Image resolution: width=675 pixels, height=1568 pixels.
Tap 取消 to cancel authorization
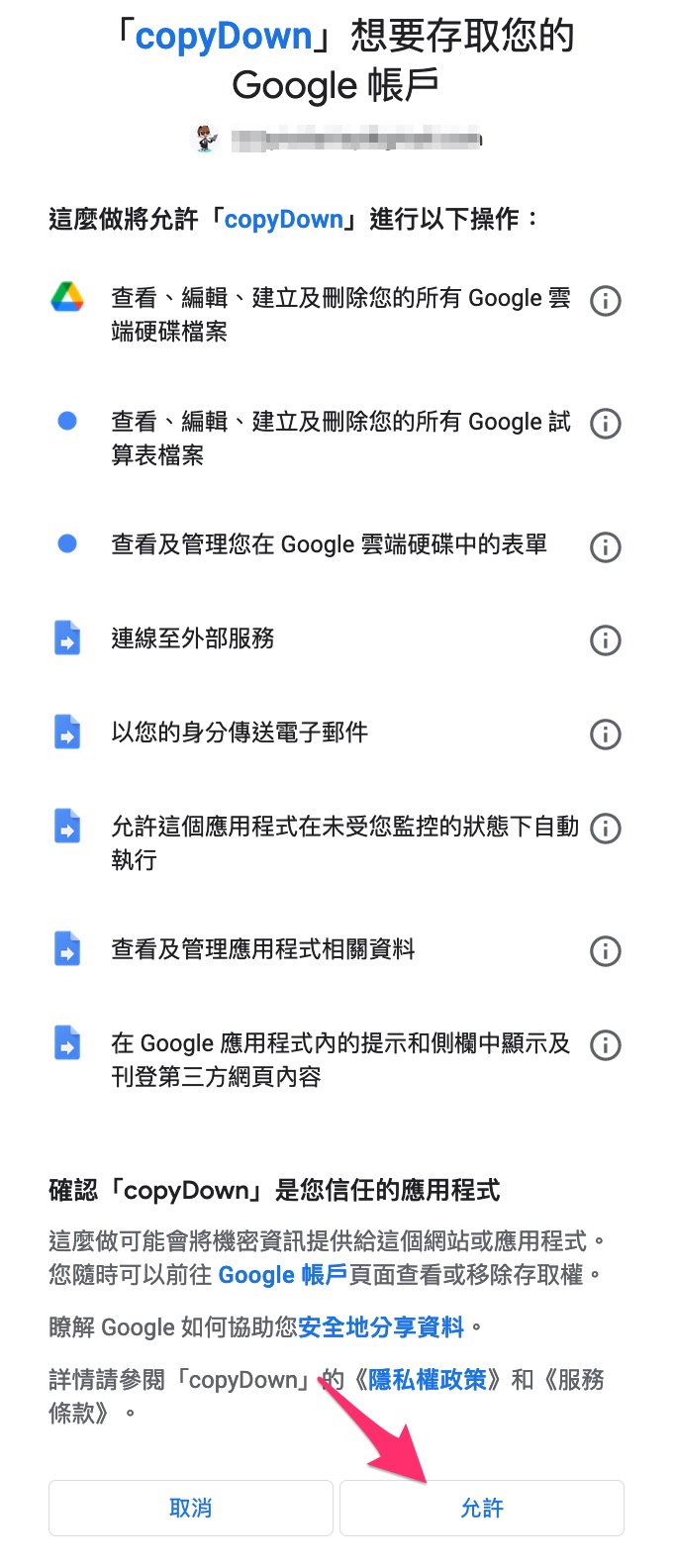(191, 1508)
